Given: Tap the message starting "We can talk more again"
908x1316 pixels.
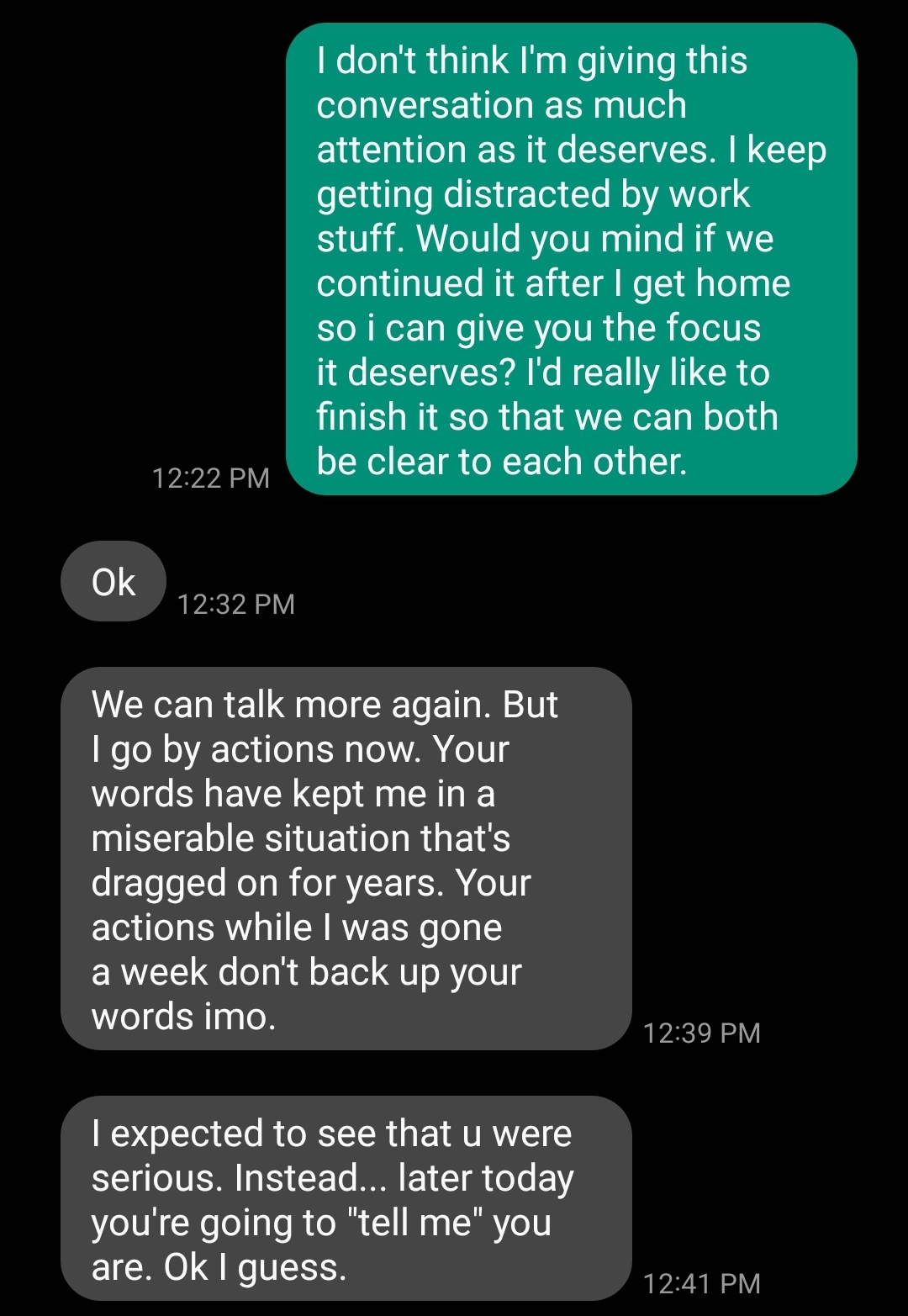Looking at the screenshot, I should click(x=345, y=859).
